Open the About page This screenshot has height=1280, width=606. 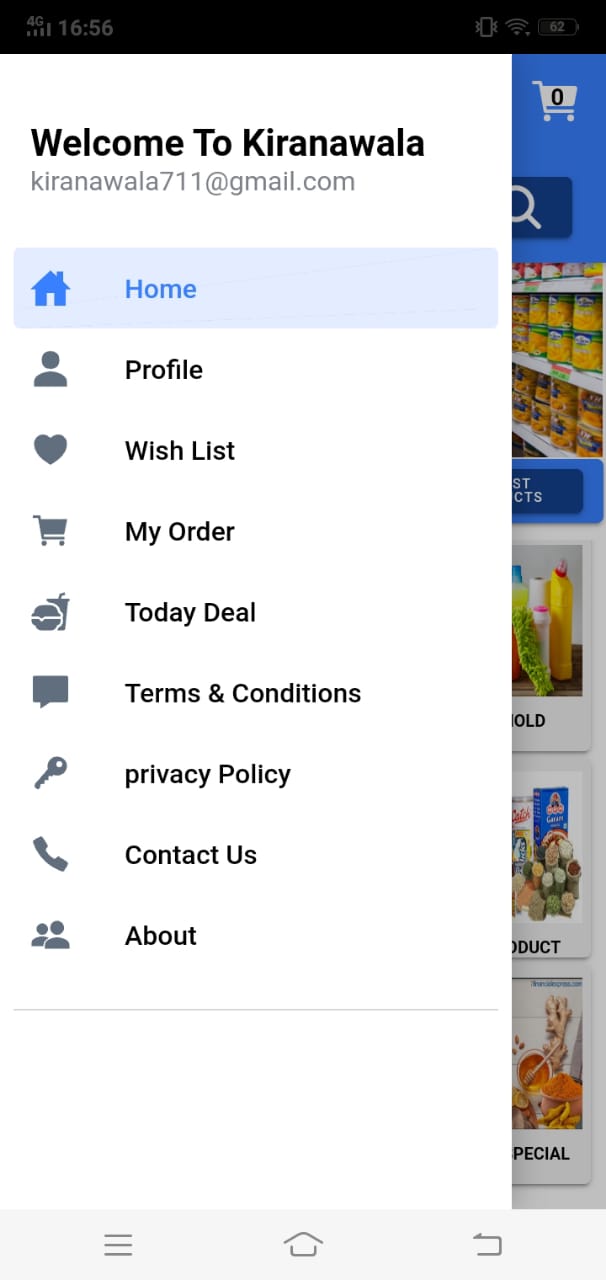pos(161,937)
